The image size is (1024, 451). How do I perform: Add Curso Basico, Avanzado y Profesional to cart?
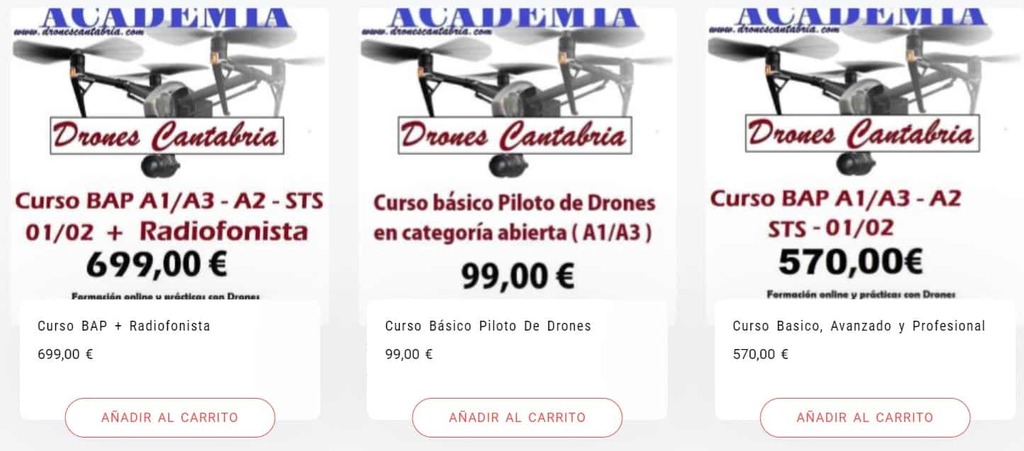(865, 417)
